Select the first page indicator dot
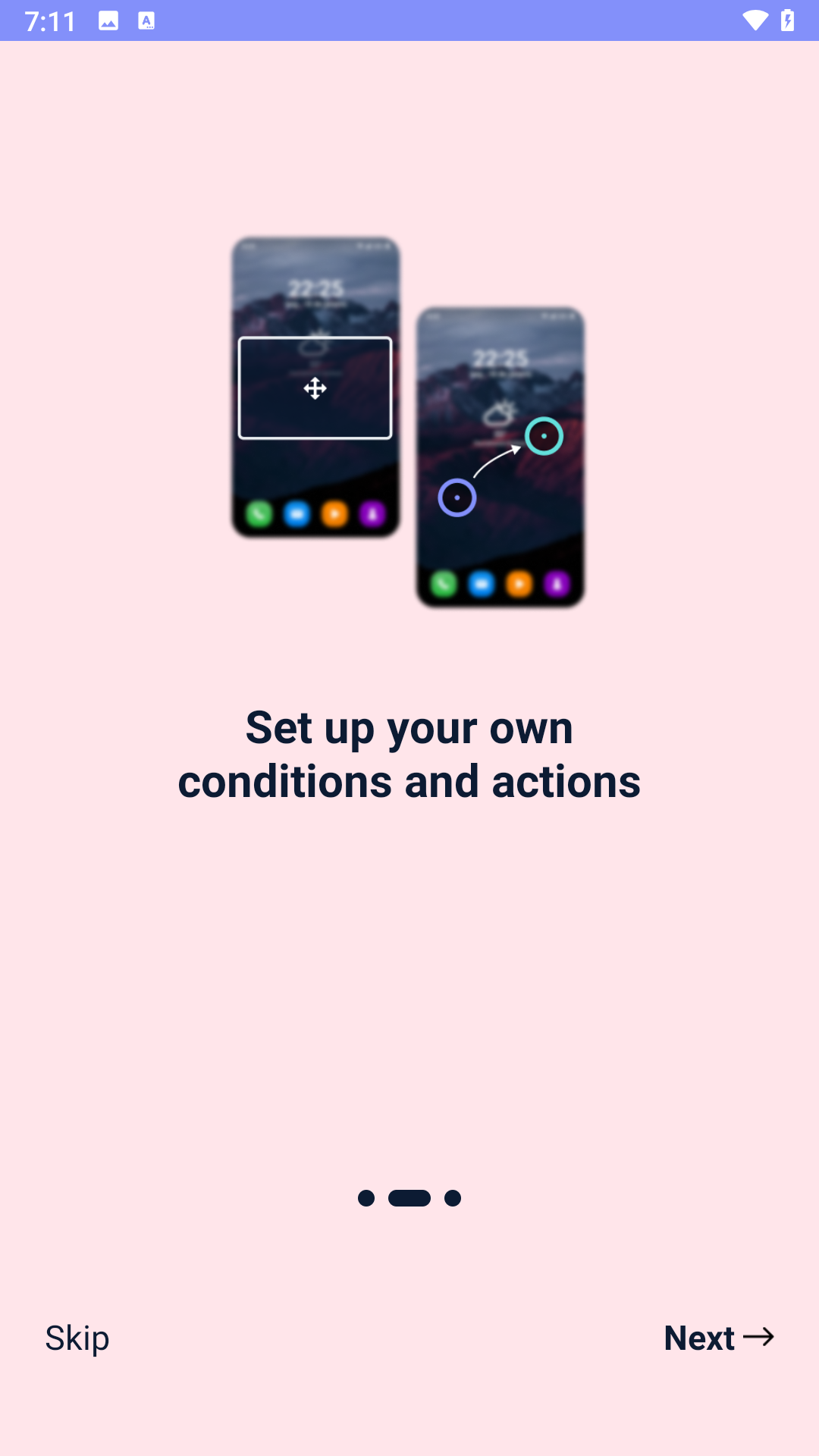 point(367,1198)
